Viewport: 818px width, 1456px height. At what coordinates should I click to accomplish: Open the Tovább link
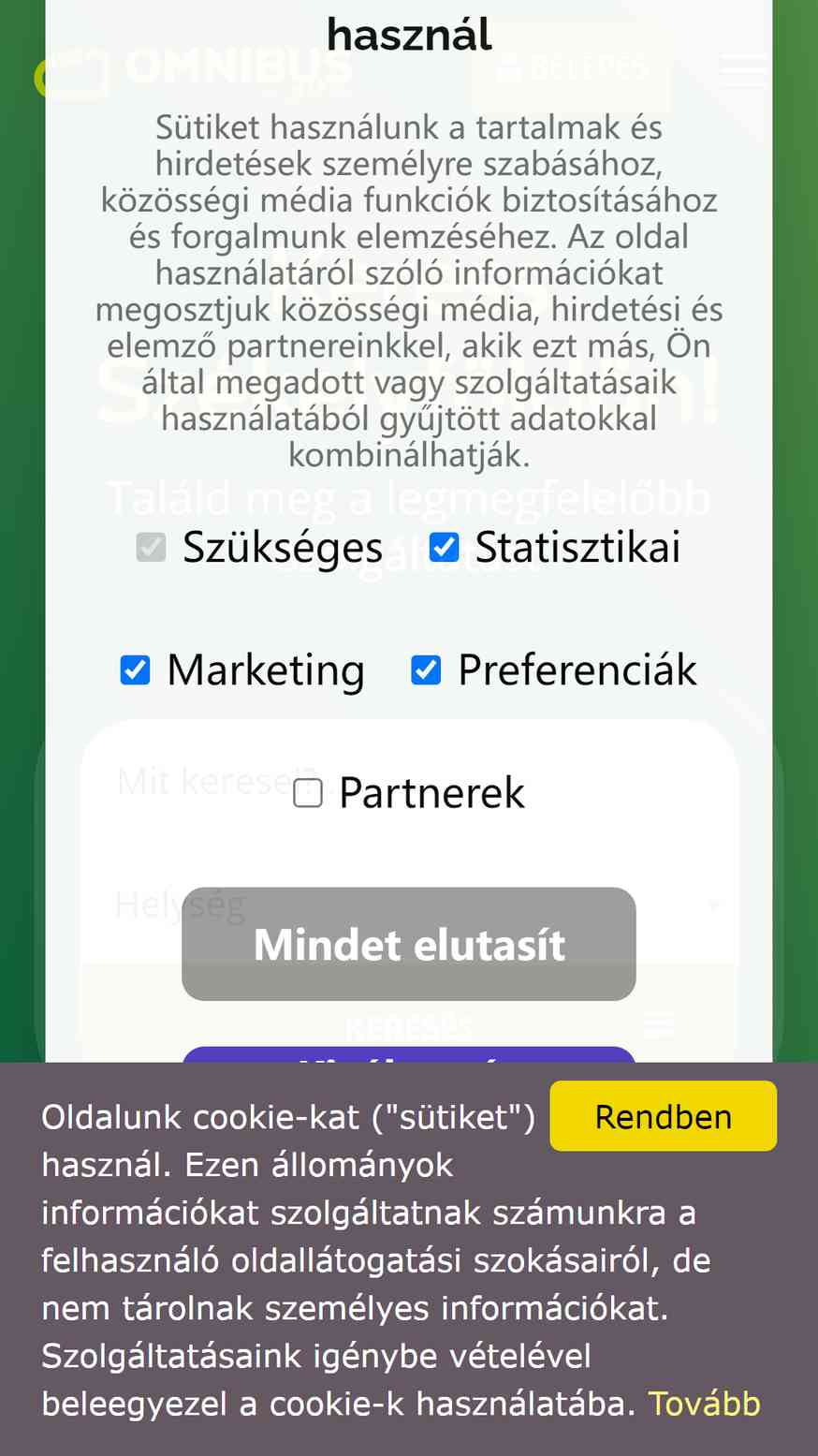click(x=704, y=1404)
